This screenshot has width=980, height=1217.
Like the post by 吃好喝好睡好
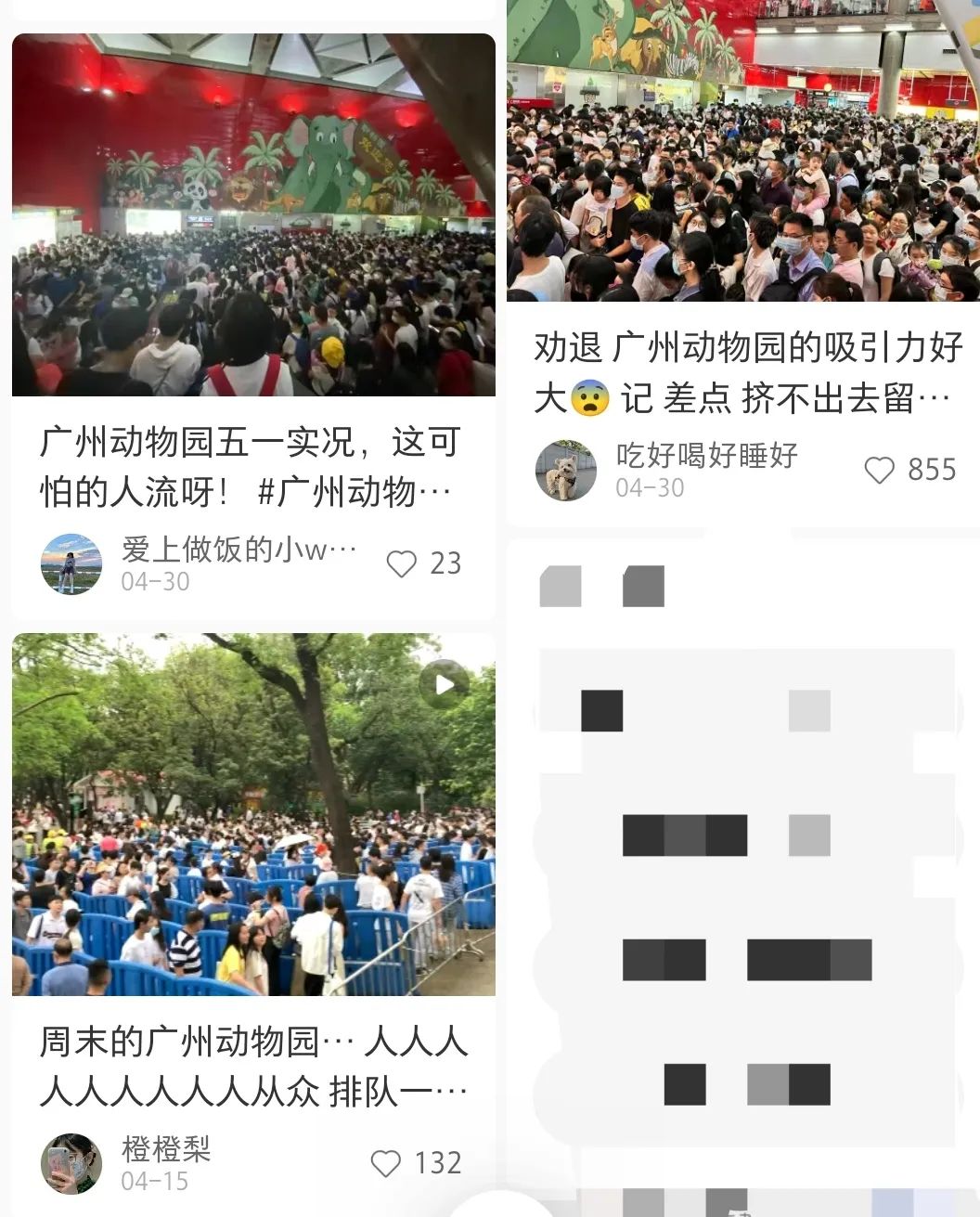(879, 470)
